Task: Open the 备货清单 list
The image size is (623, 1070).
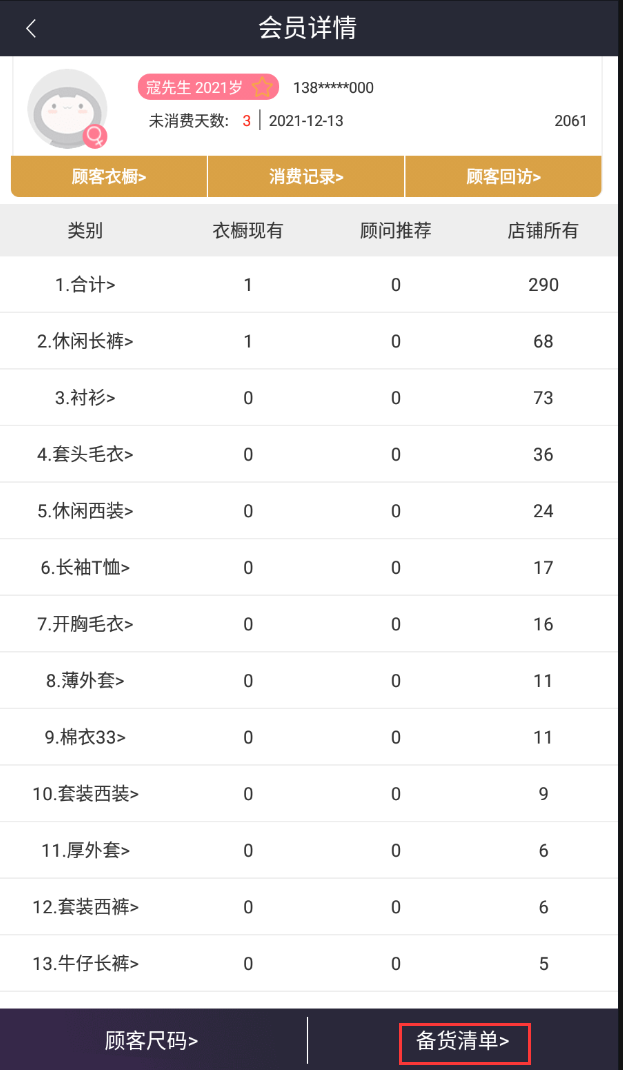Action: point(463,1041)
